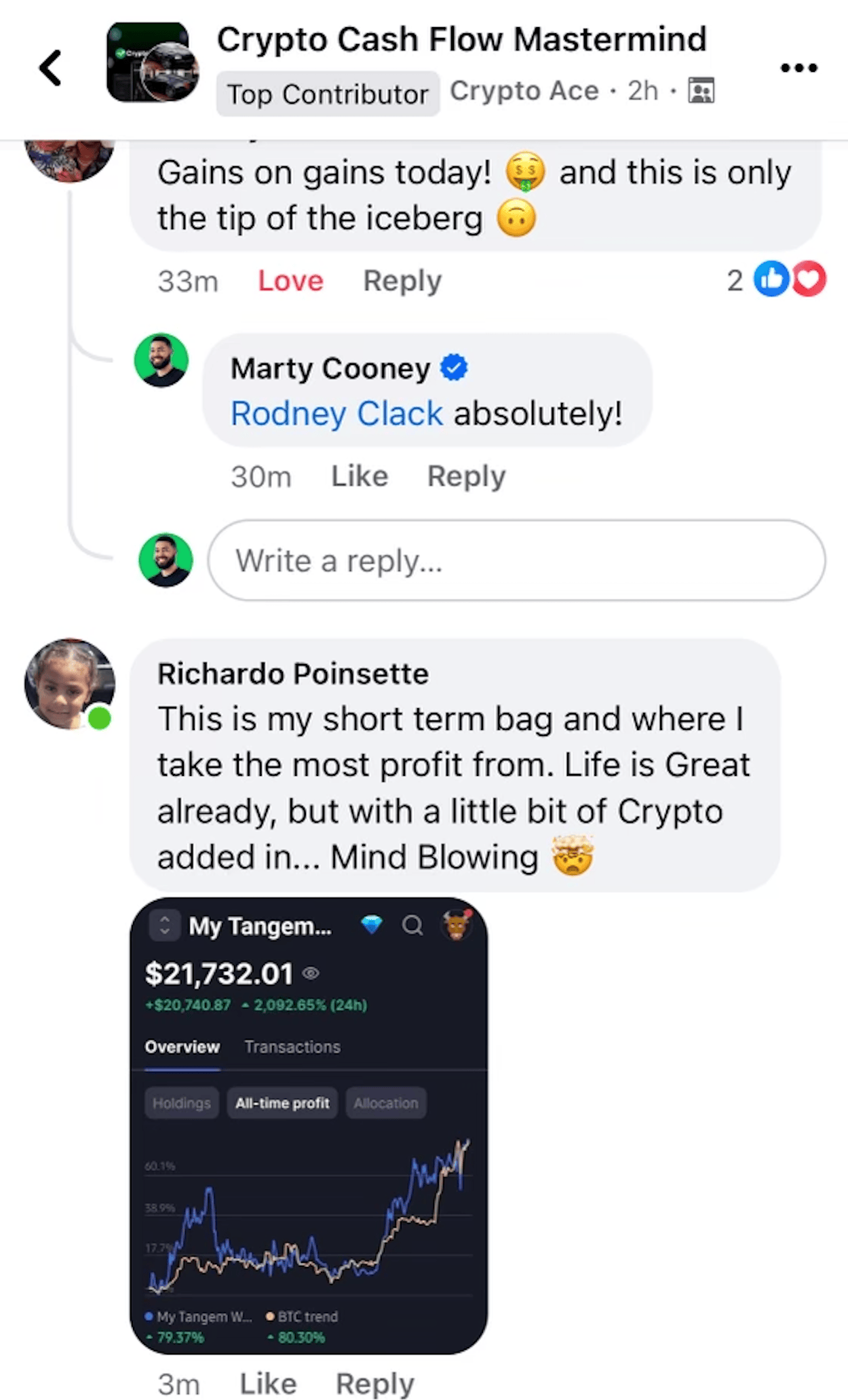
Task: Open the Rodney Clack mention
Action: pos(336,414)
